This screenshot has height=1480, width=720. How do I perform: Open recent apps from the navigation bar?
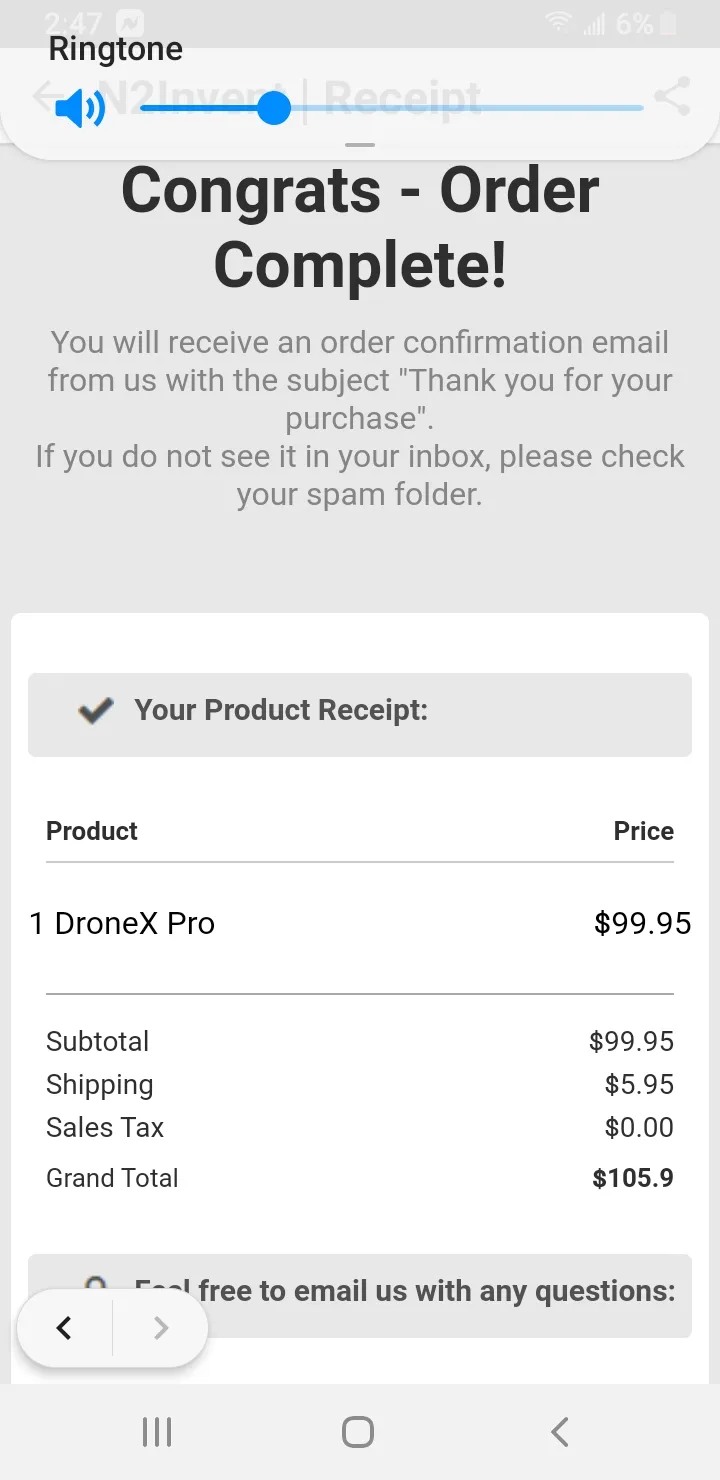click(157, 1432)
